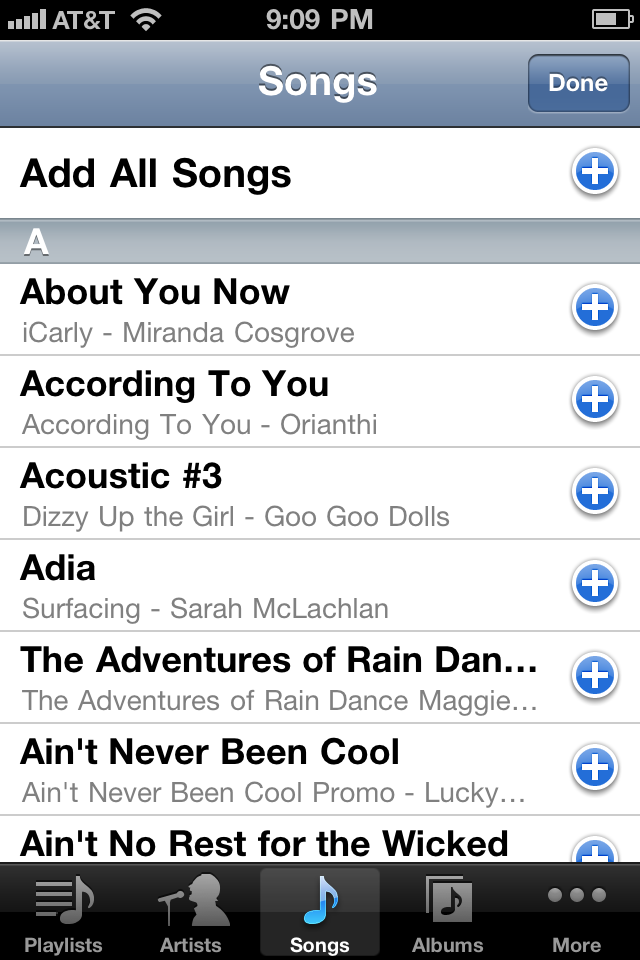Screen dimensions: 640x960
Task: Switch to the Artists tab
Action: pyautogui.click(x=192, y=915)
